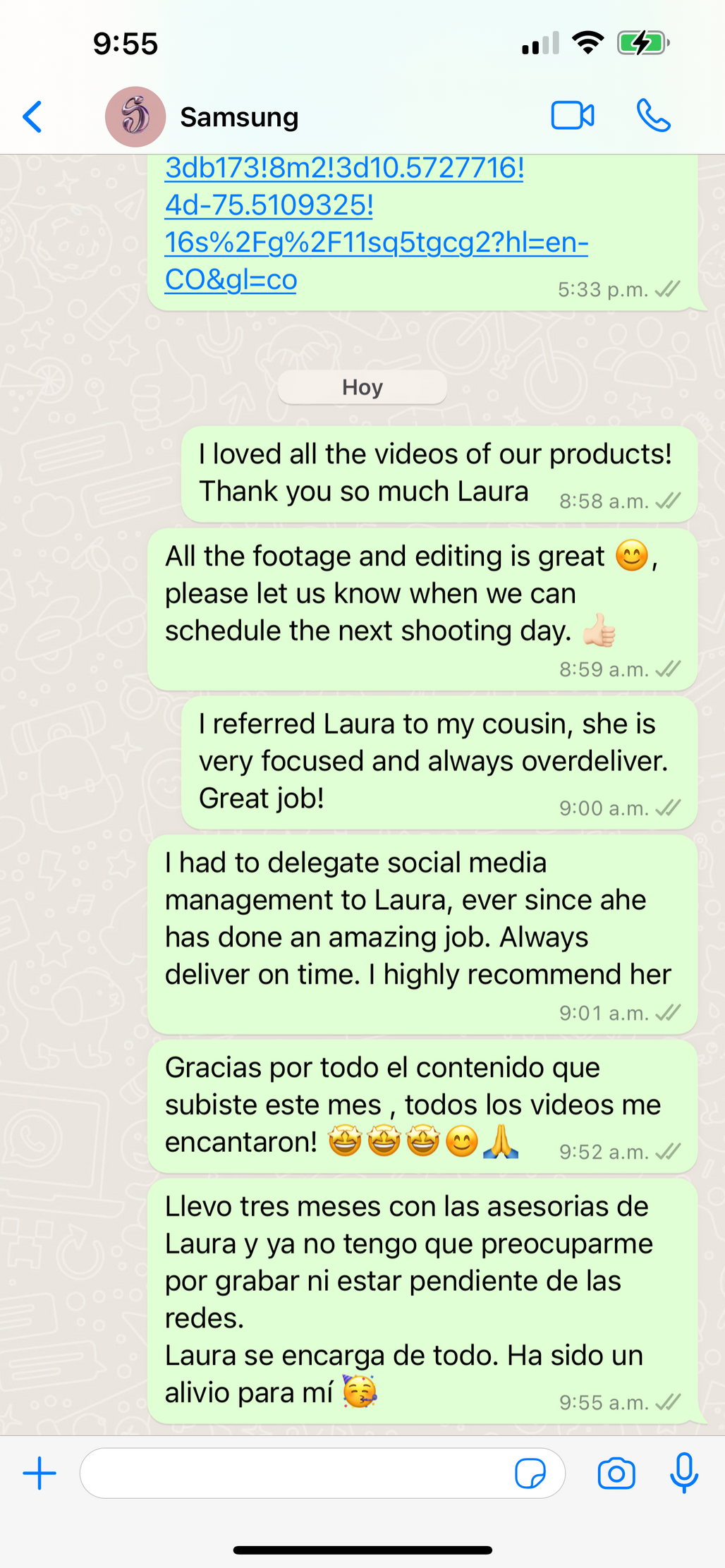Open Samsung contact info by name
725x1568 pixels.
point(239,117)
